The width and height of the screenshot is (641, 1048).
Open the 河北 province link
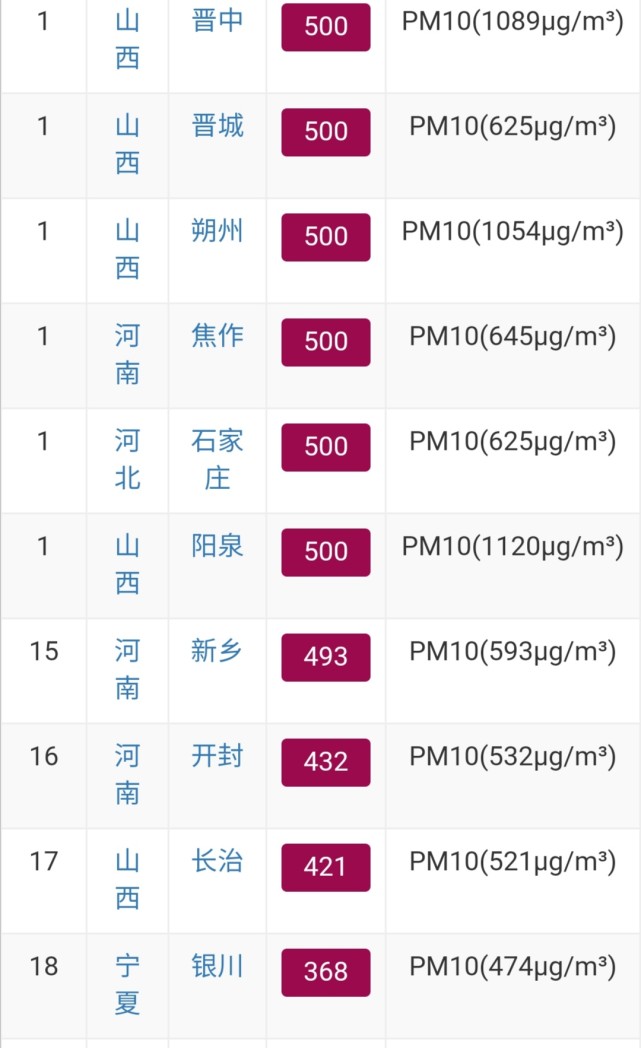pyautogui.click(x=127, y=459)
